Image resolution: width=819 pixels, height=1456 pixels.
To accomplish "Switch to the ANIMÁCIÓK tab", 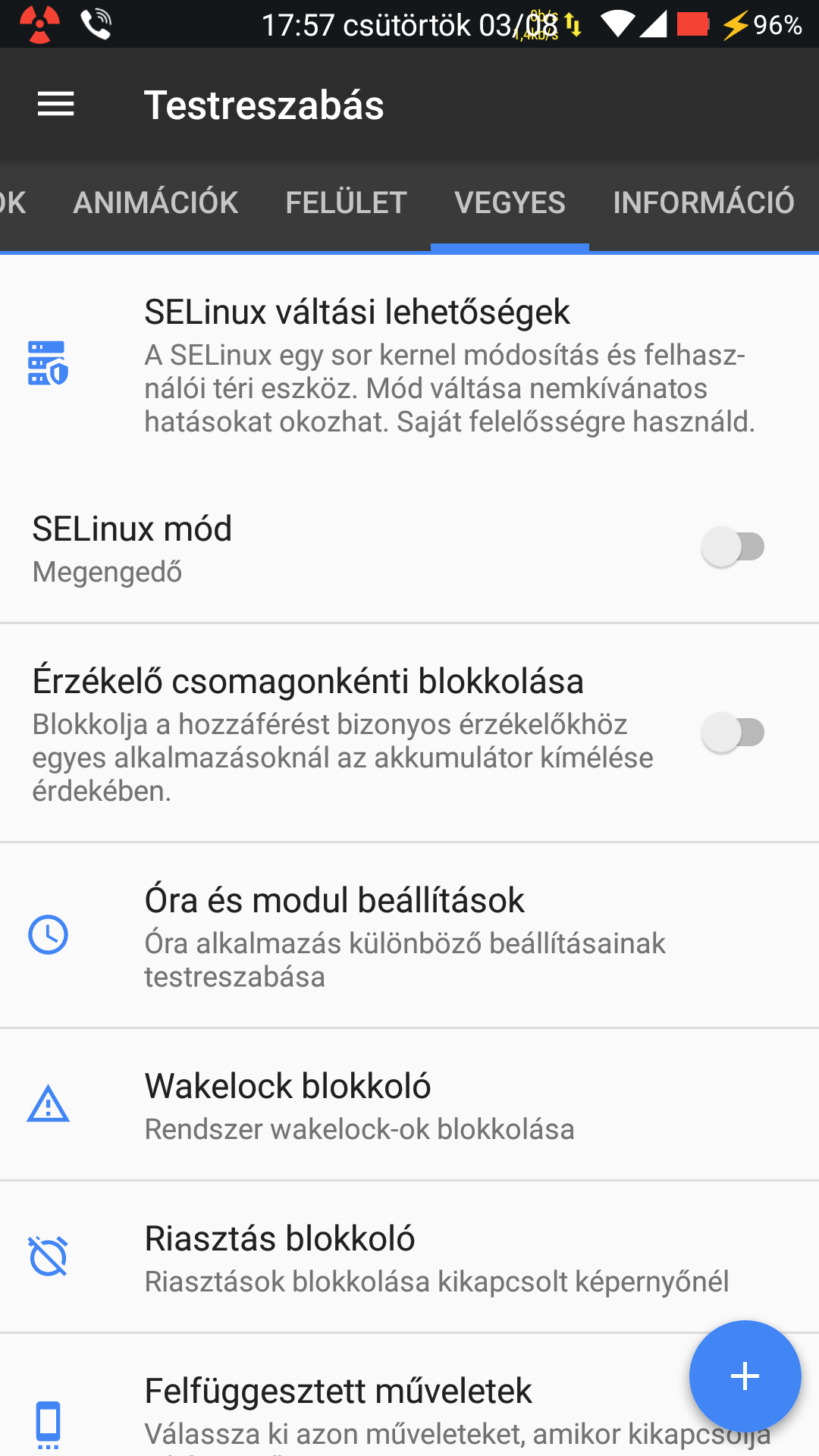I will point(155,202).
